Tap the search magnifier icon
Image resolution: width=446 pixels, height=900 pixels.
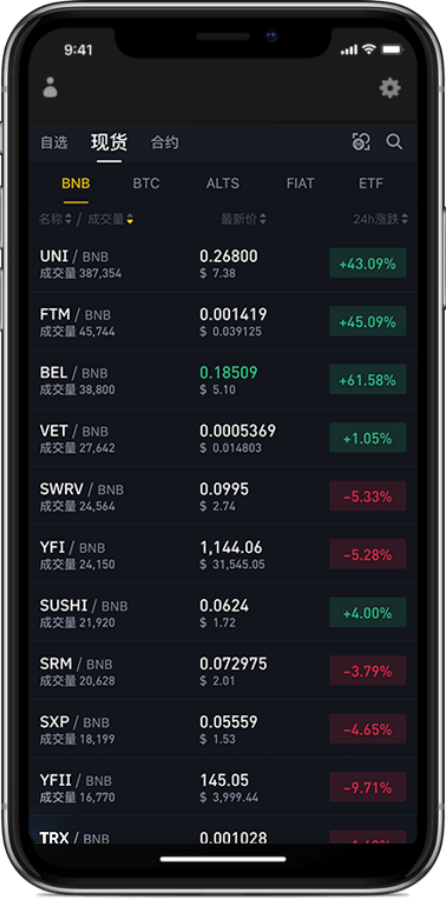tap(394, 142)
